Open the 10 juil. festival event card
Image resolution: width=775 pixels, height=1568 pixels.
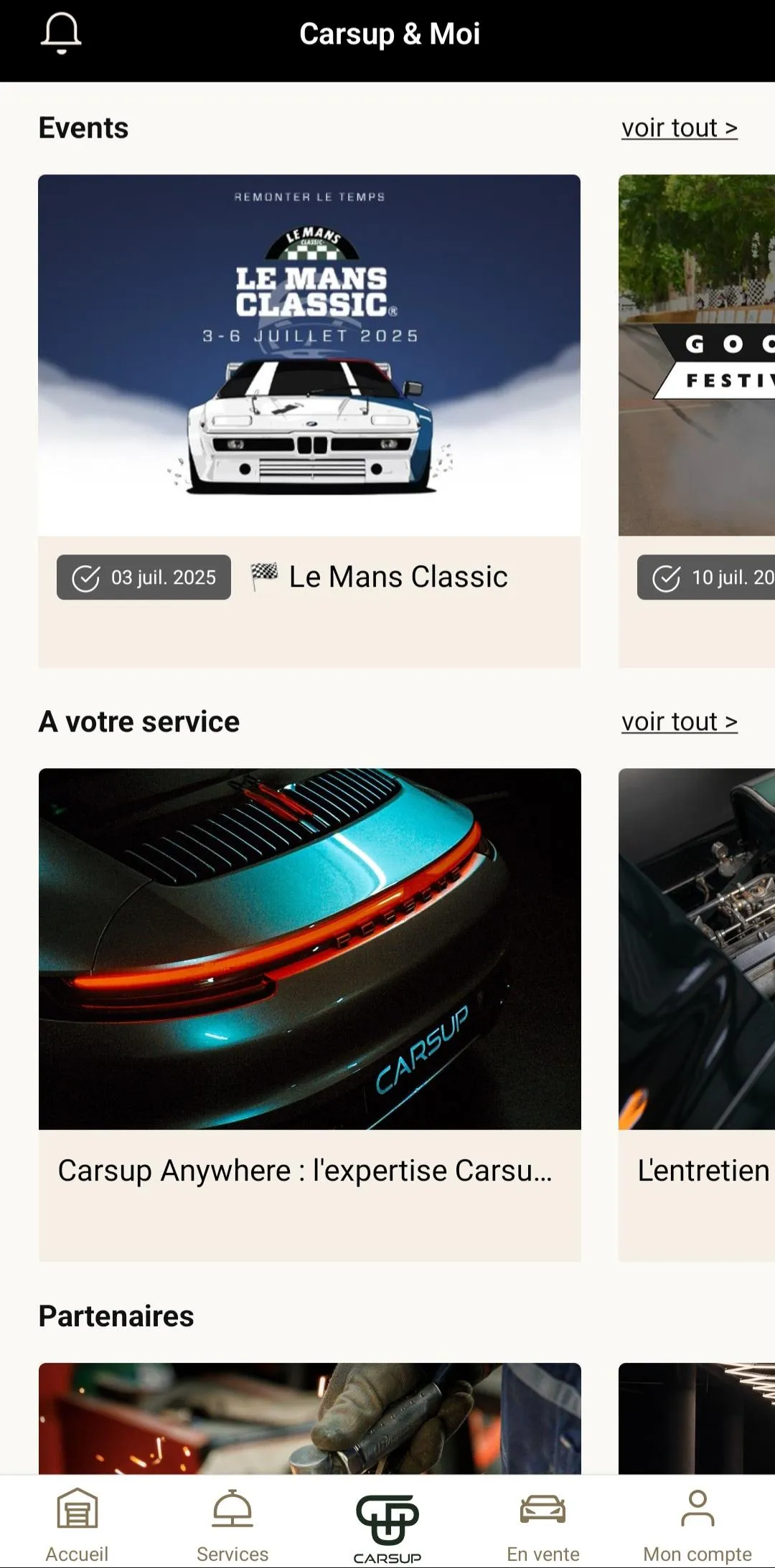[697, 421]
